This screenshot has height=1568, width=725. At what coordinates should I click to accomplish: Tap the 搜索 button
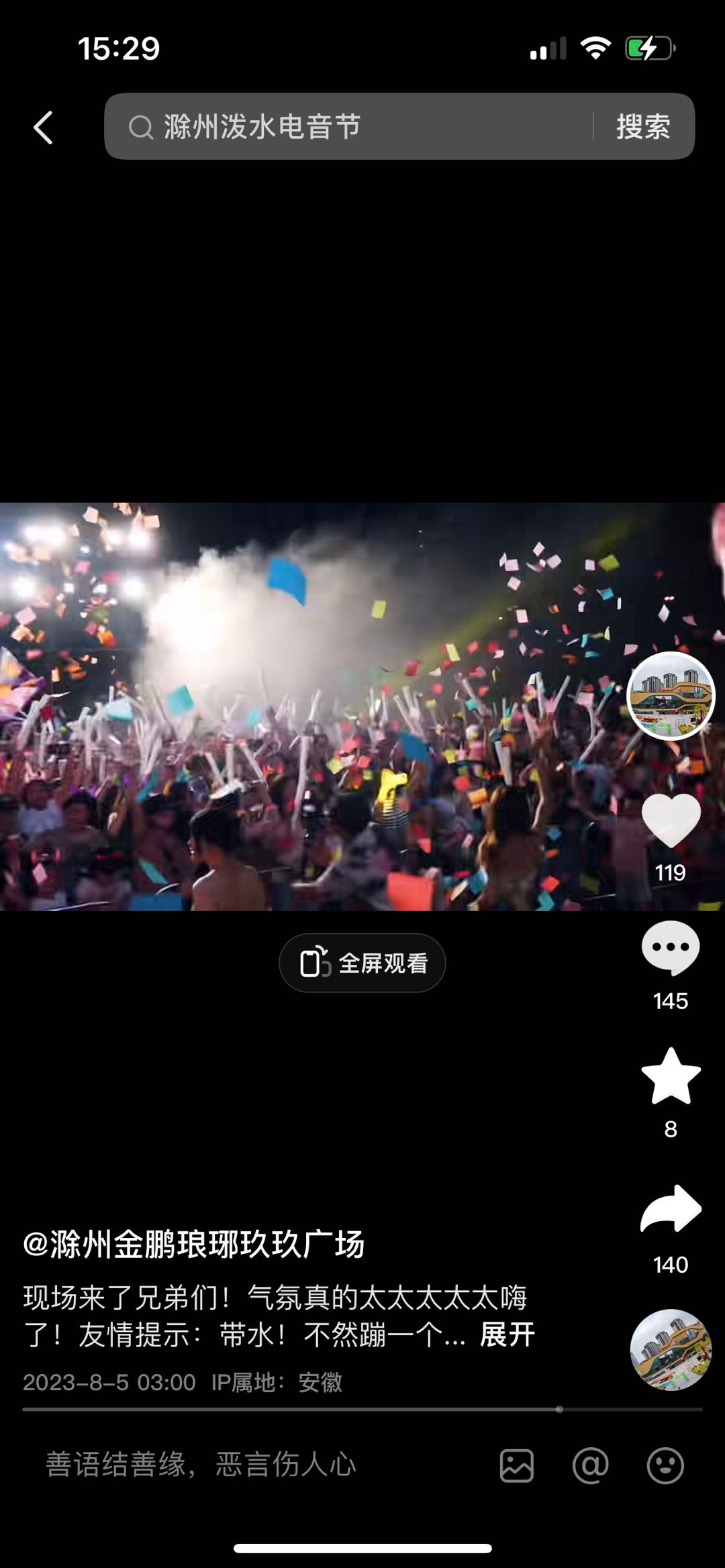pos(643,127)
